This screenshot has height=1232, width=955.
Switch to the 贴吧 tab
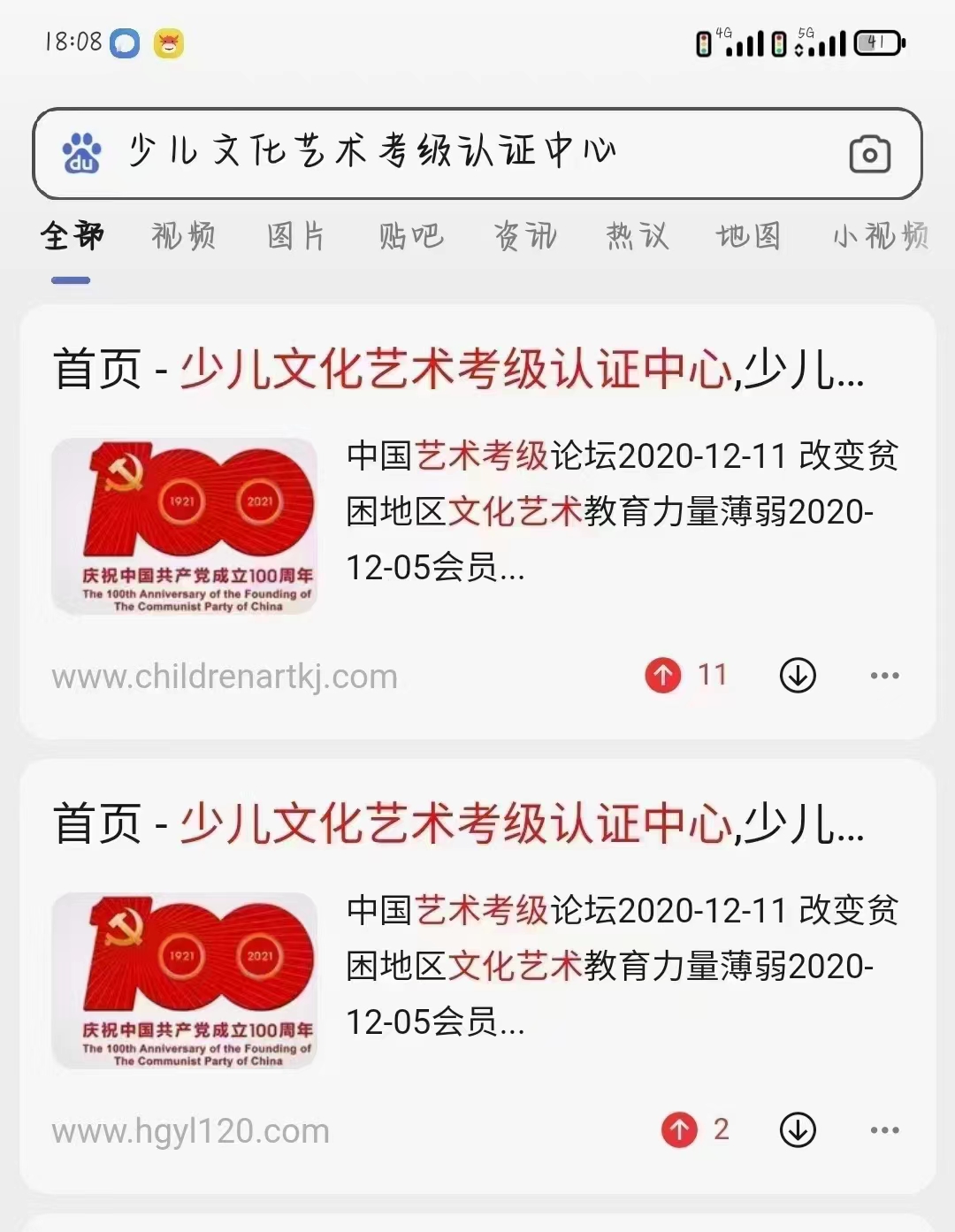pos(410,236)
